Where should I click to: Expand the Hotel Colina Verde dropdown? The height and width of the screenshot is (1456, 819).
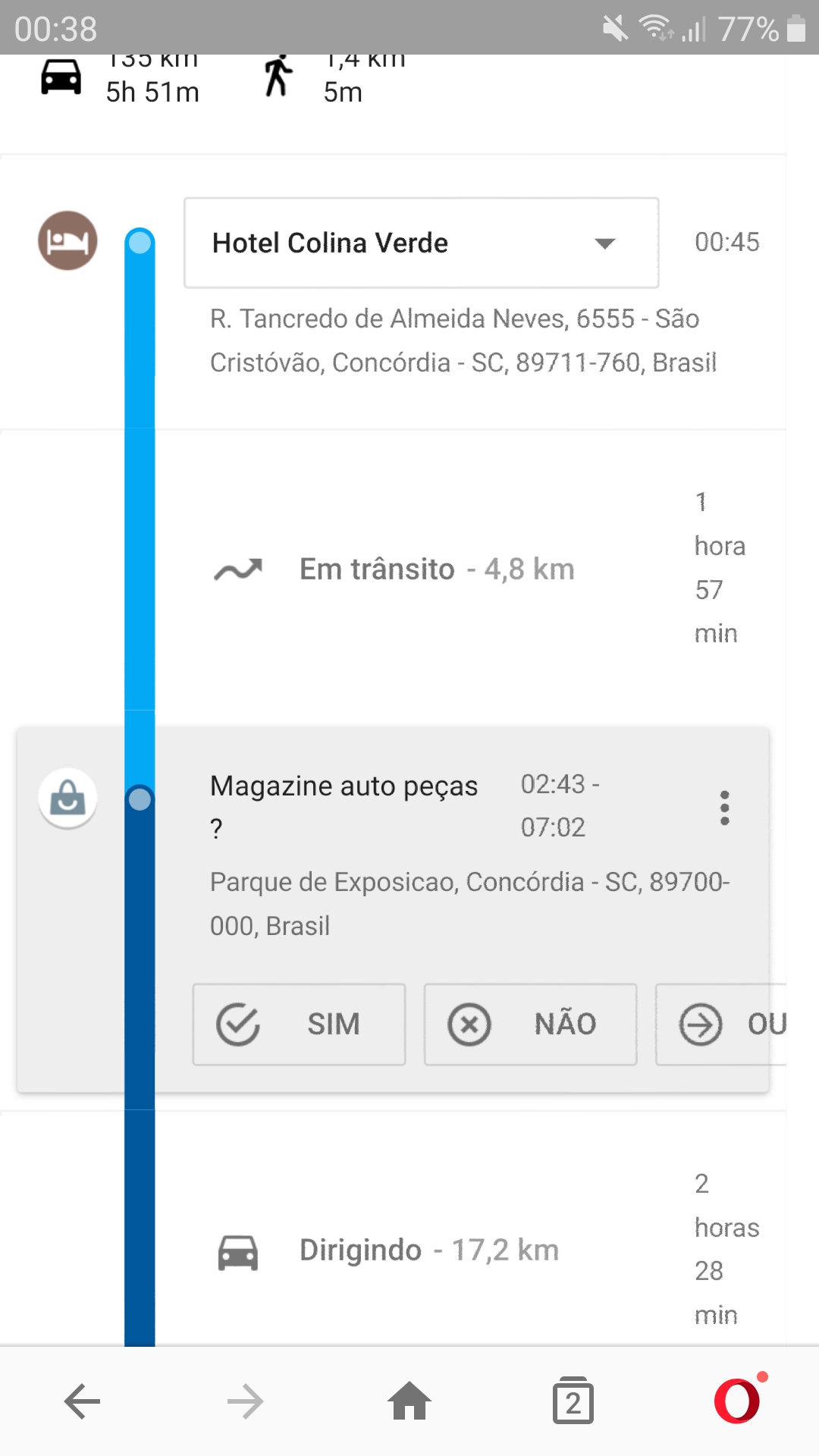click(x=603, y=243)
